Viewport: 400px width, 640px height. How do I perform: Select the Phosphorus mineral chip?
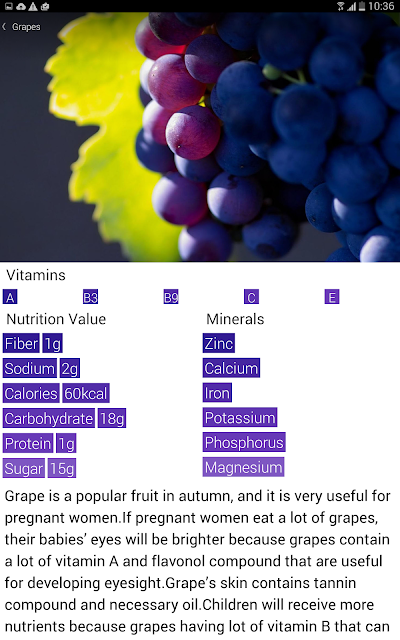[x=244, y=442]
